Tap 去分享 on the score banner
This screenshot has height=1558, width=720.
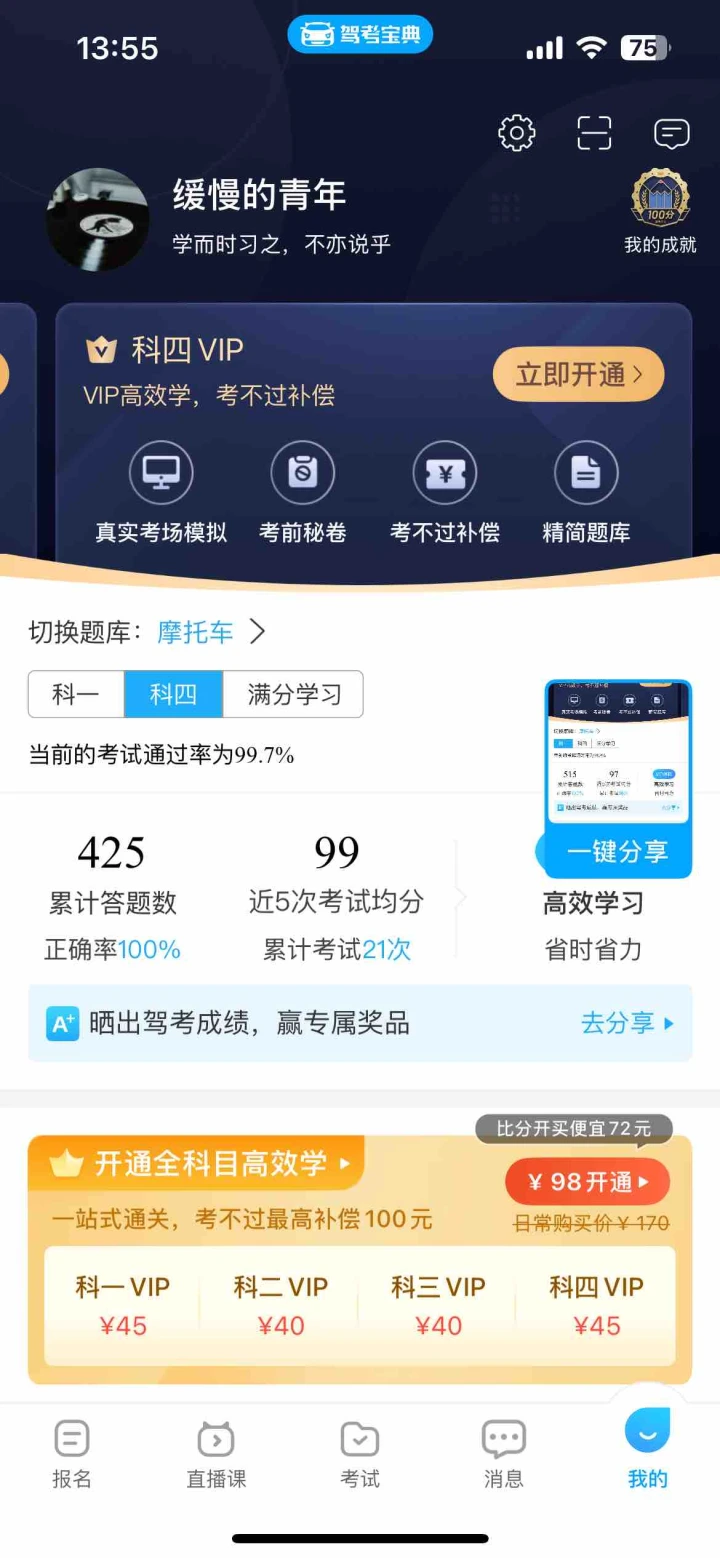click(627, 1023)
